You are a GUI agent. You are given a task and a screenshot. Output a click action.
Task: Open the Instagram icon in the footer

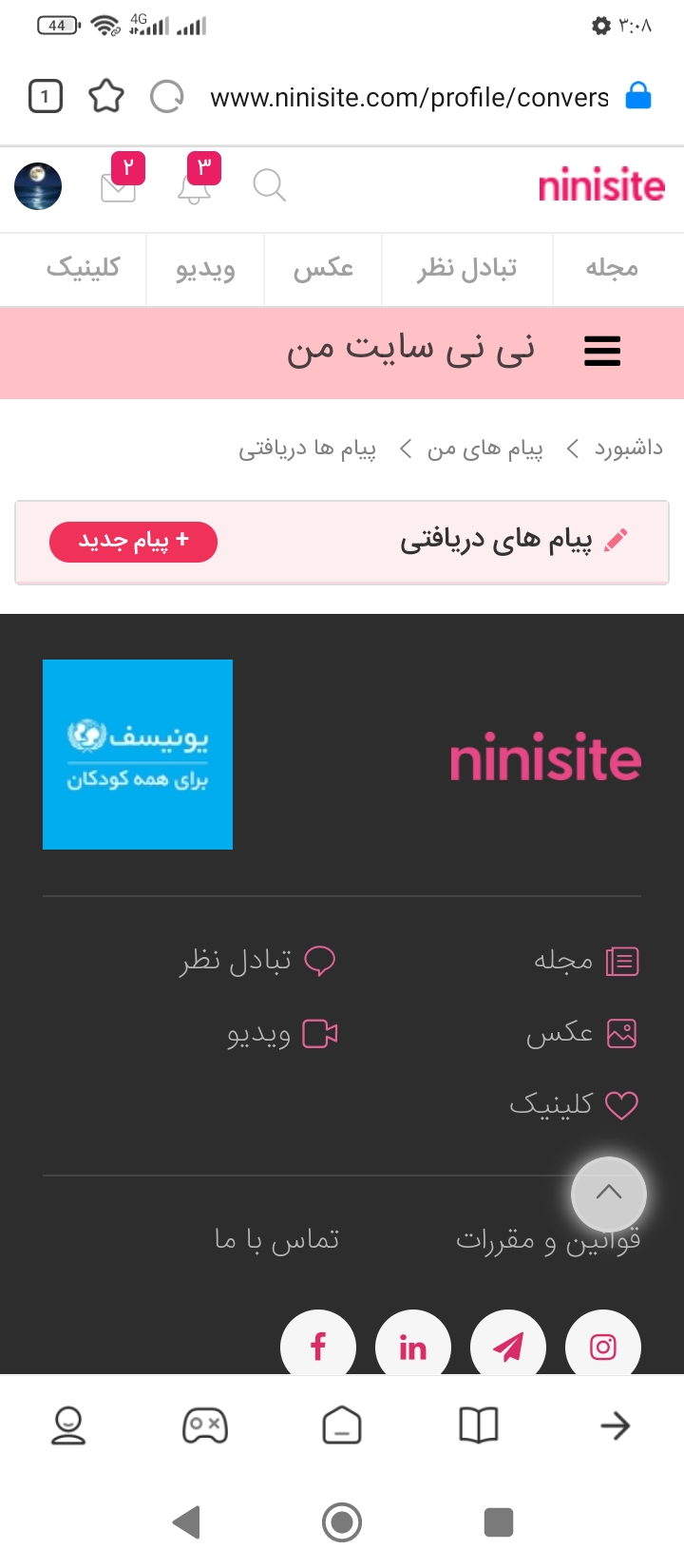point(603,1347)
